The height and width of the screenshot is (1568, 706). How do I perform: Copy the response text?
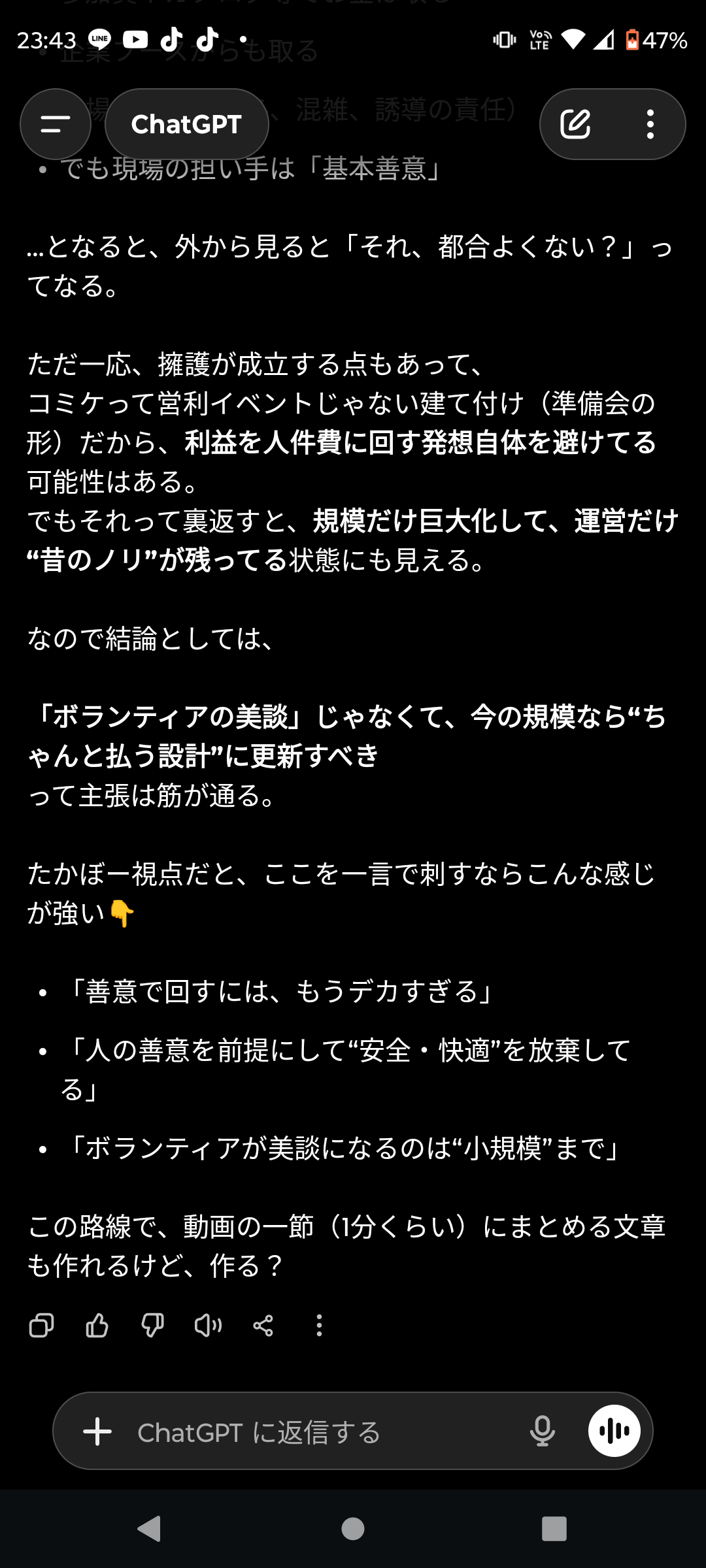42,1326
